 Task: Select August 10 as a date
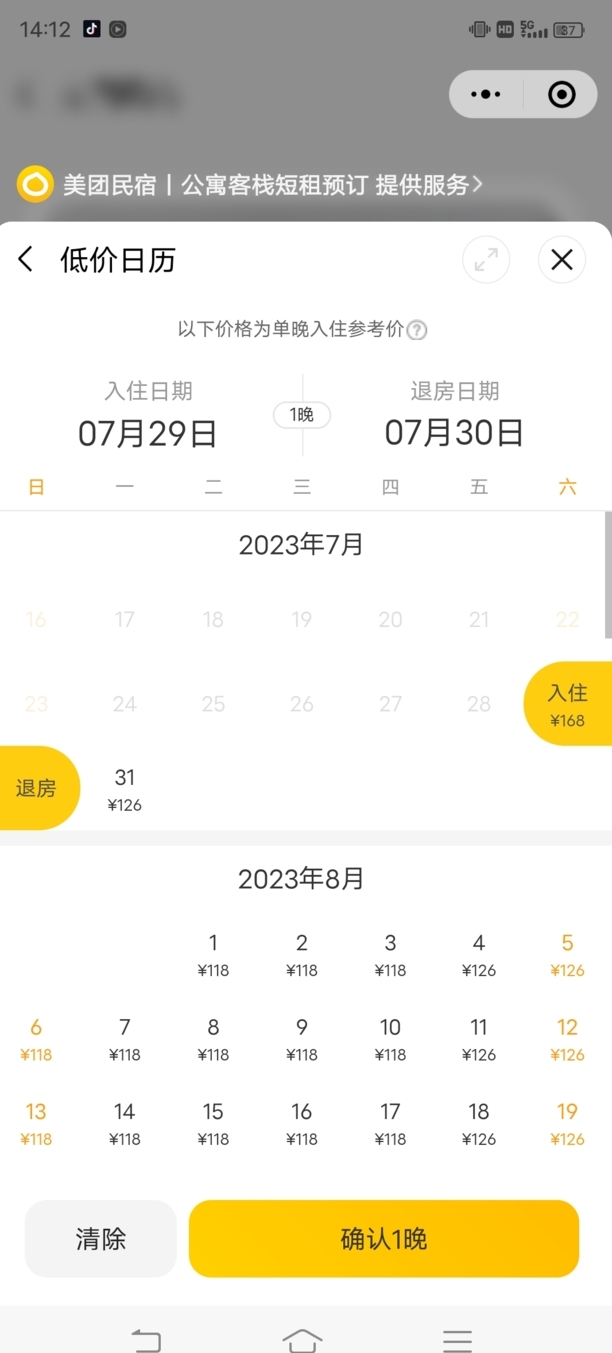coord(390,1039)
